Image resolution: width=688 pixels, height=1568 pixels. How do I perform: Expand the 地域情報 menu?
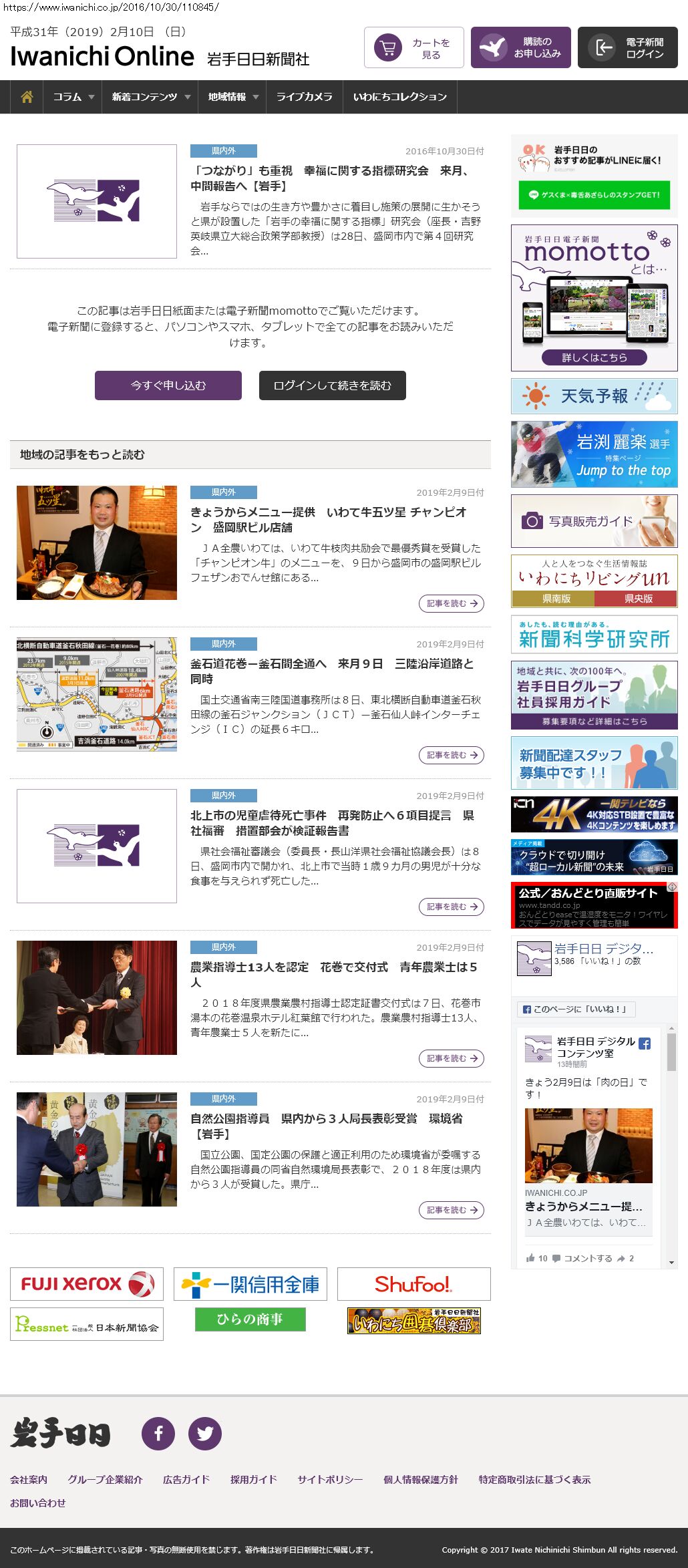232,97
